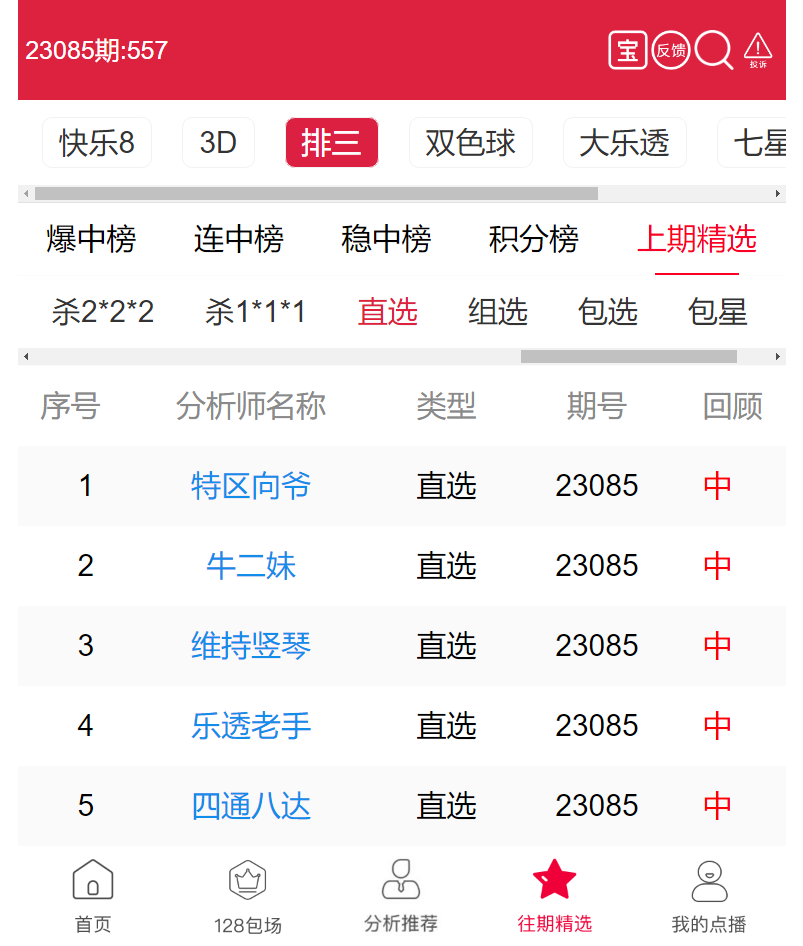
Task: Switch to the 快乐8 lottery chip
Action: [97, 143]
